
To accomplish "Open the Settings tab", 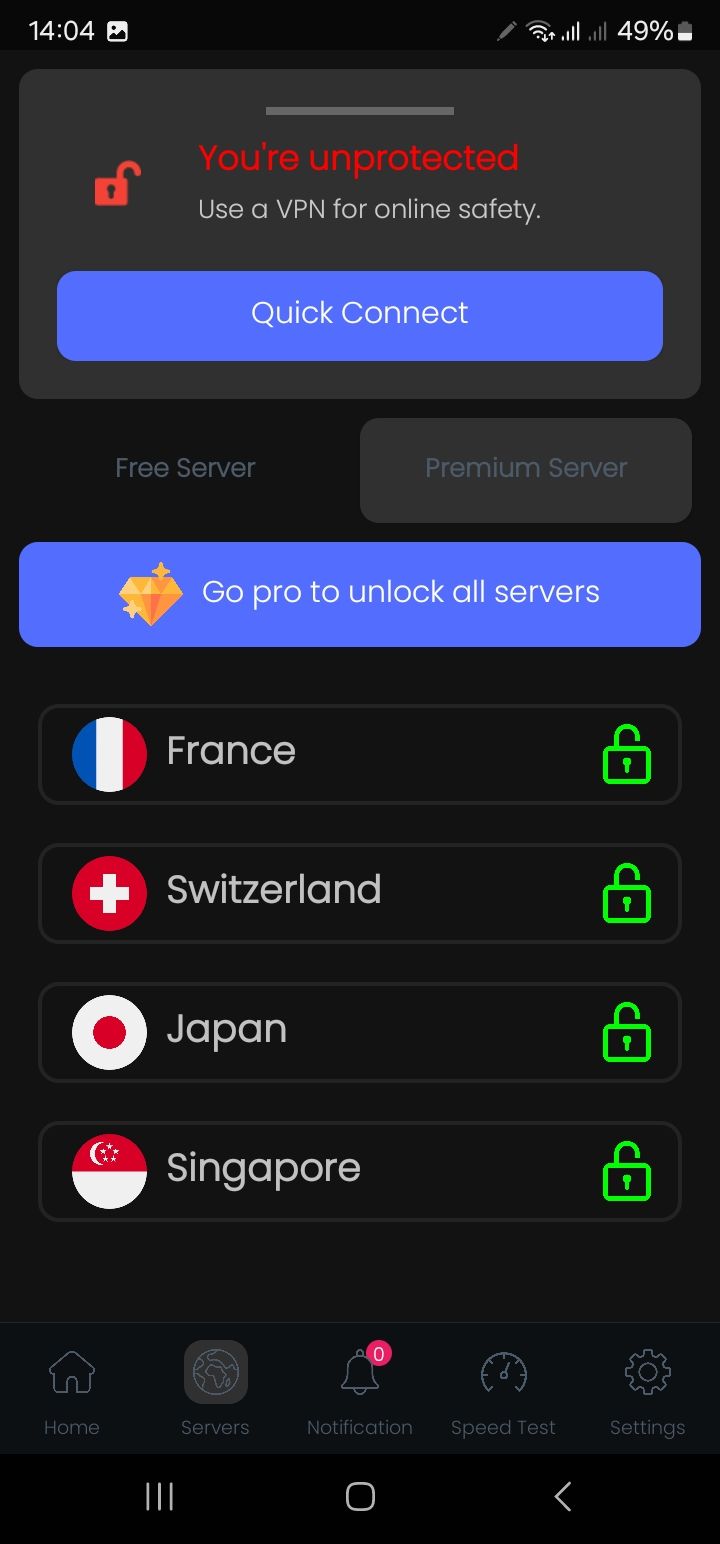I will (x=648, y=1390).
